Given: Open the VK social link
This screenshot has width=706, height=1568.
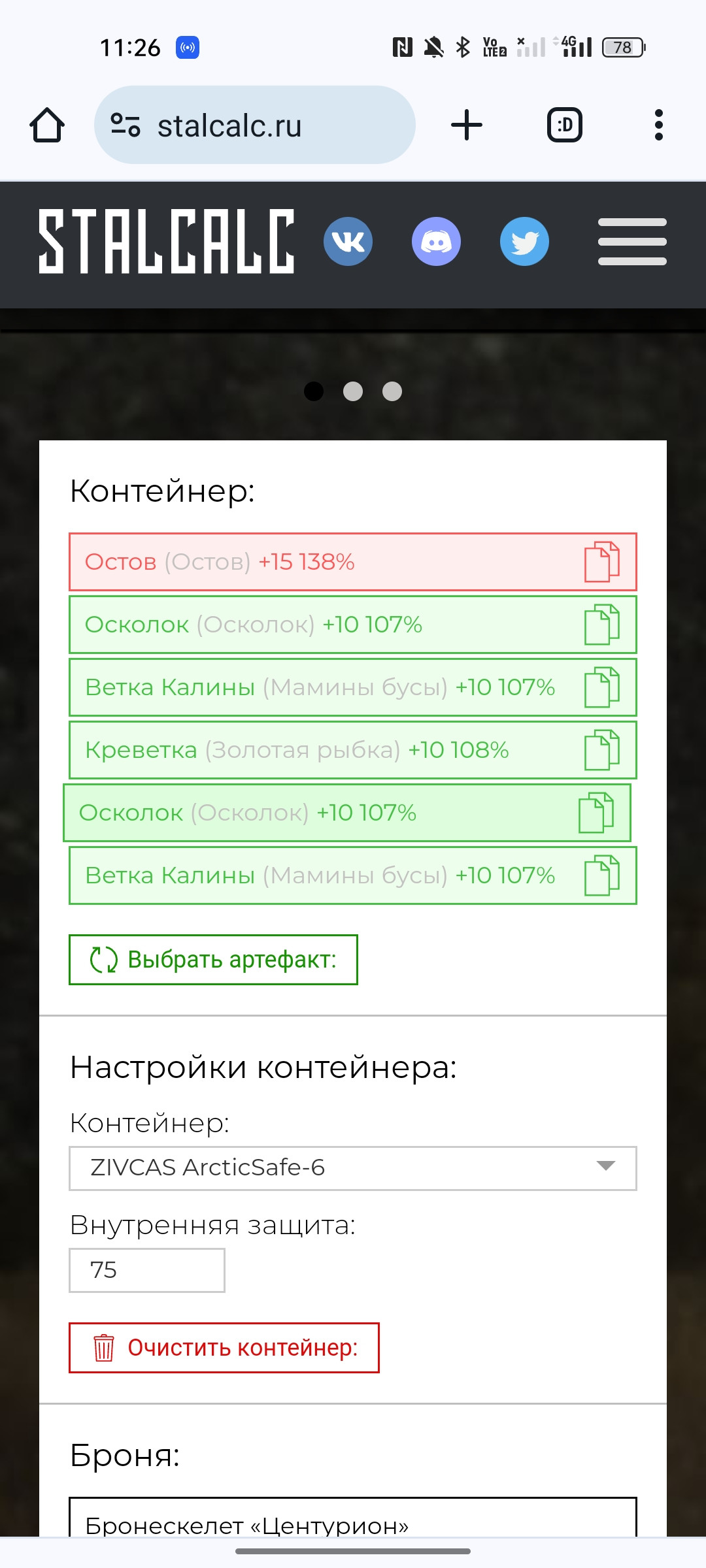Looking at the screenshot, I should coord(348,241).
